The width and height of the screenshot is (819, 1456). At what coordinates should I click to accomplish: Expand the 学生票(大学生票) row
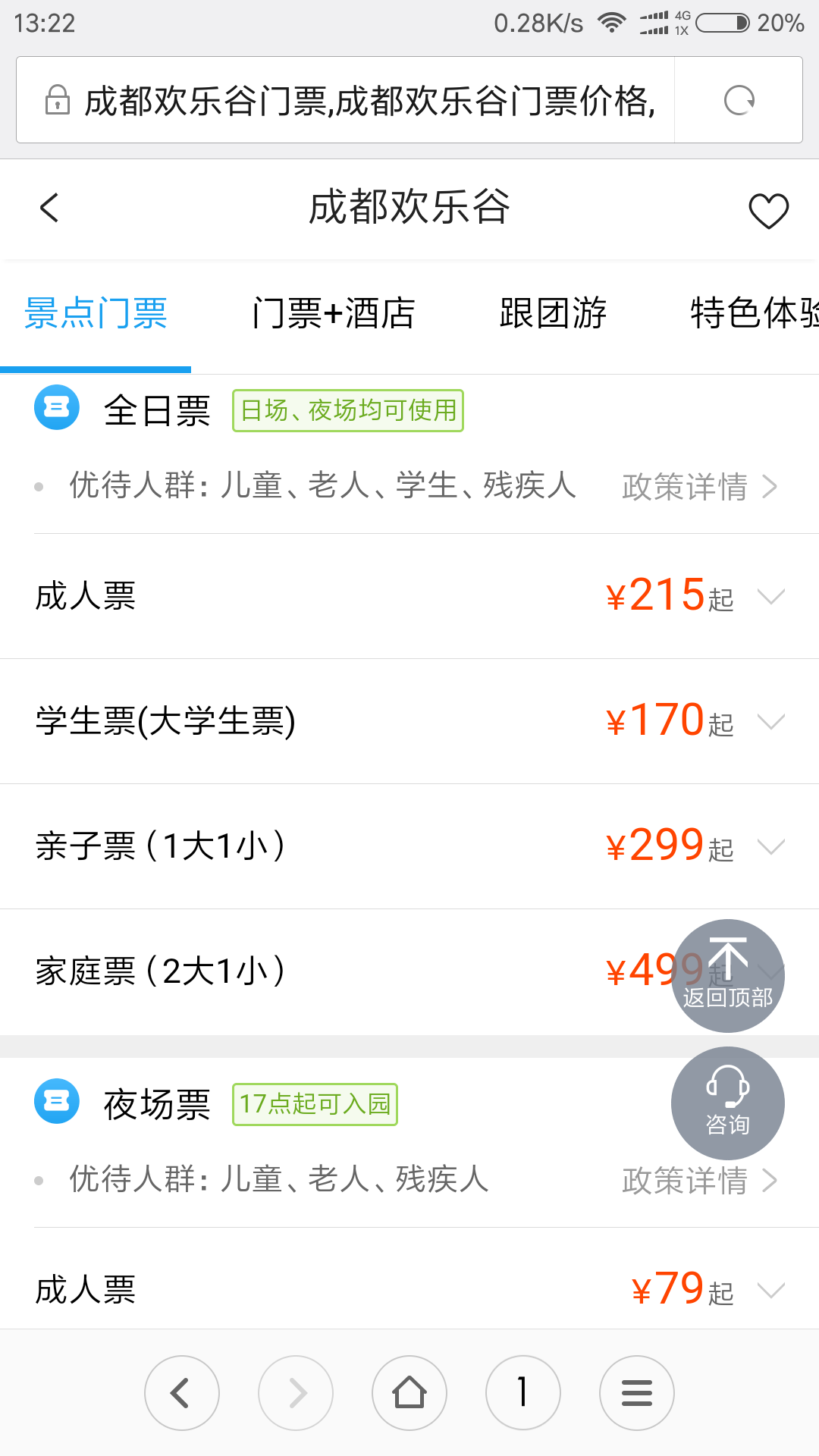409,721
